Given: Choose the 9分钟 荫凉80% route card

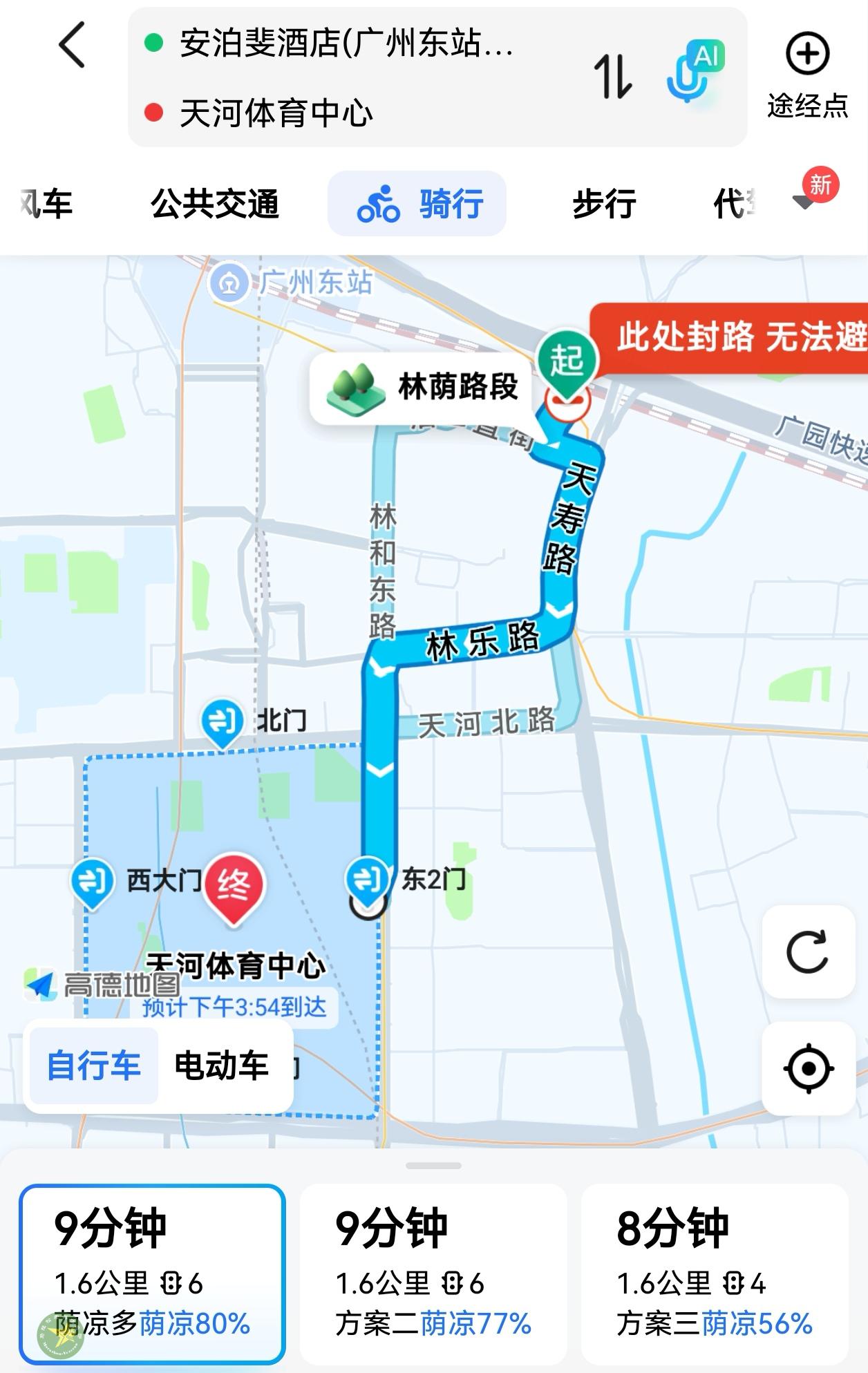Looking at the screenshot, I should (x=152, y=1274).
